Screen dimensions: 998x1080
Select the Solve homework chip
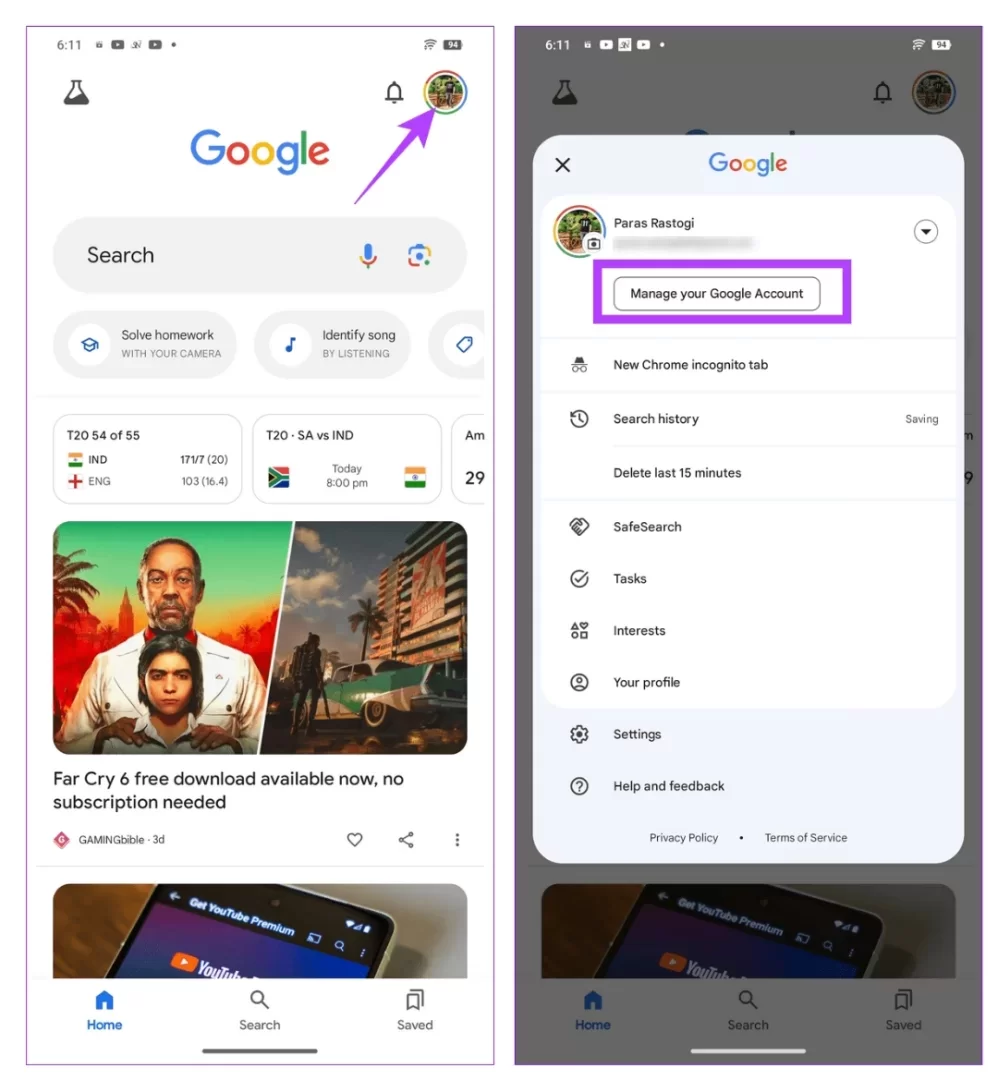point(145,344)
